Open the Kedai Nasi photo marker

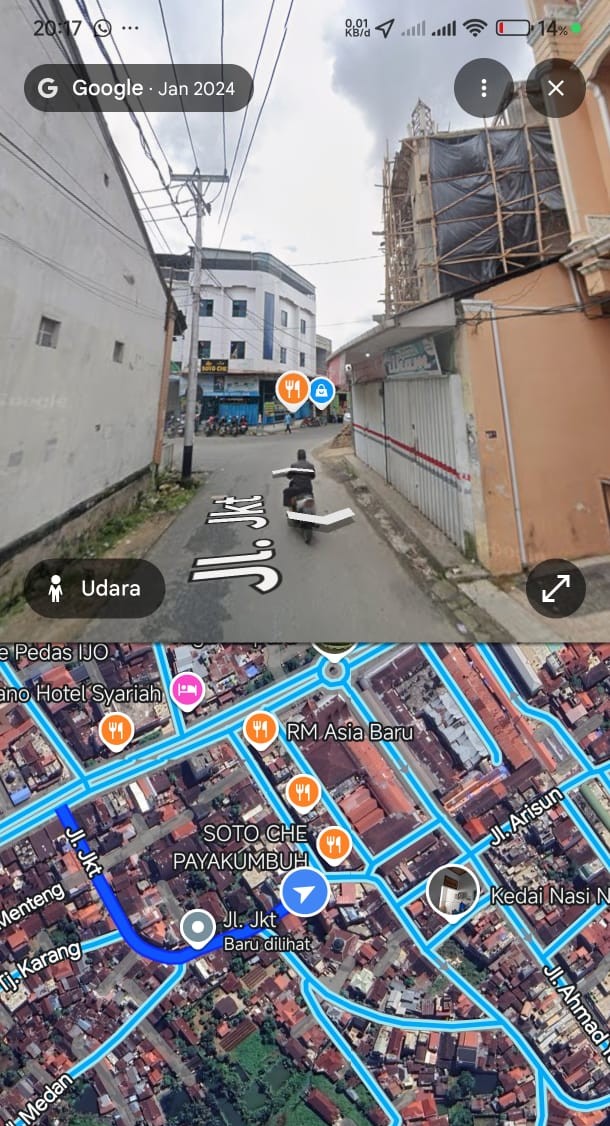452,892
